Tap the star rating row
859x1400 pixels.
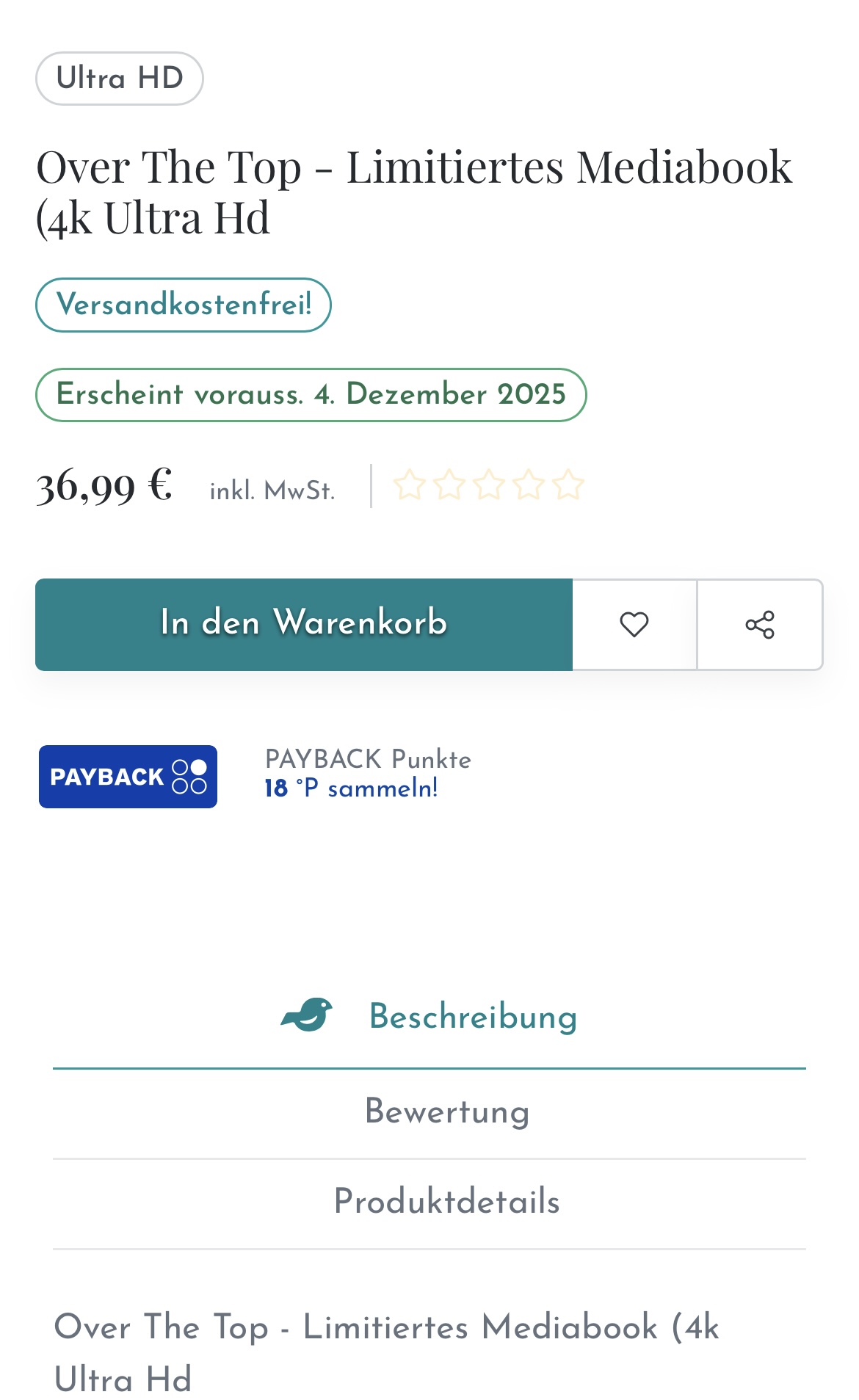[488, 486]
